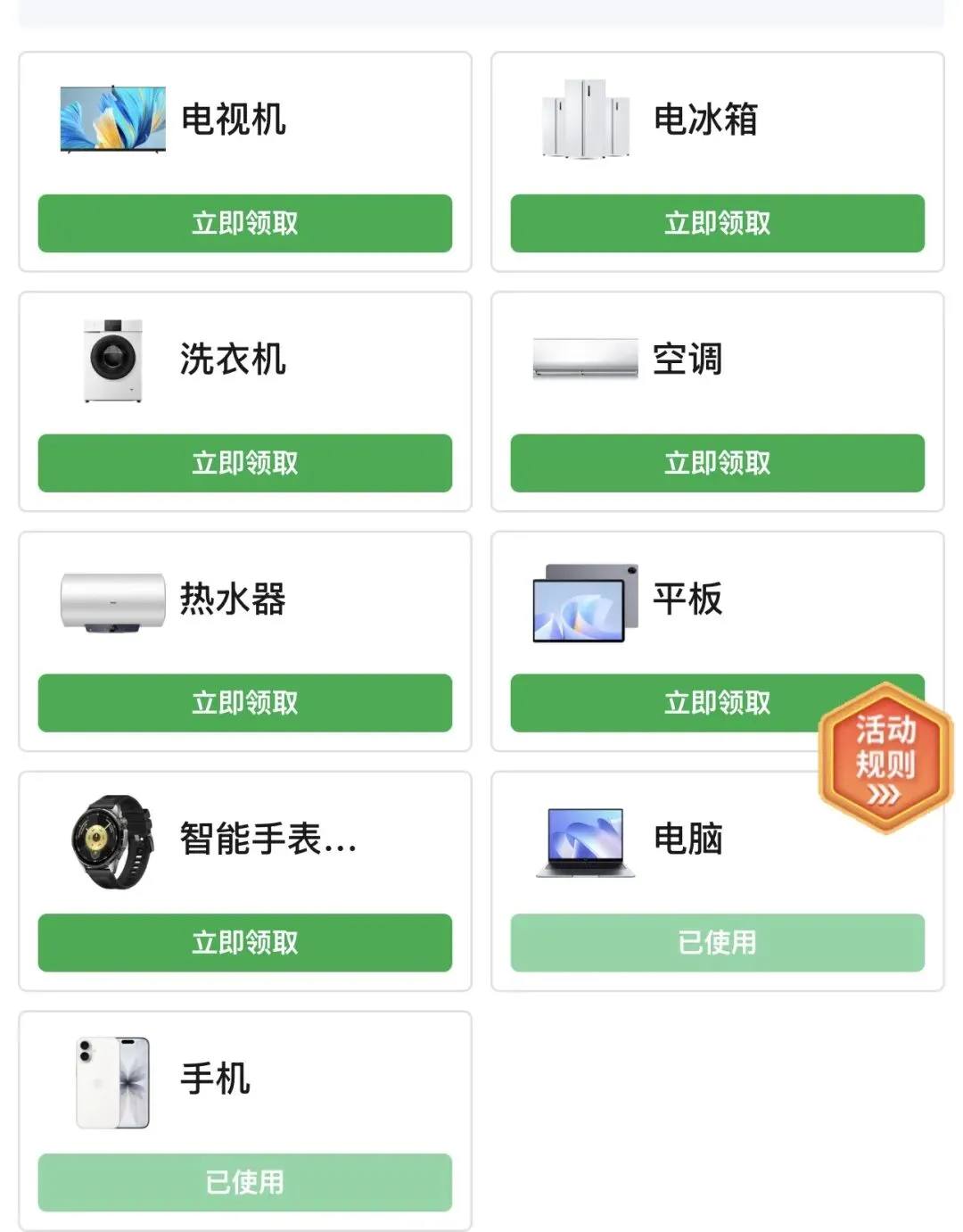Get the 热水器 offer via 立即领取
Screen dimensions: 963x1232
[244, 703]
